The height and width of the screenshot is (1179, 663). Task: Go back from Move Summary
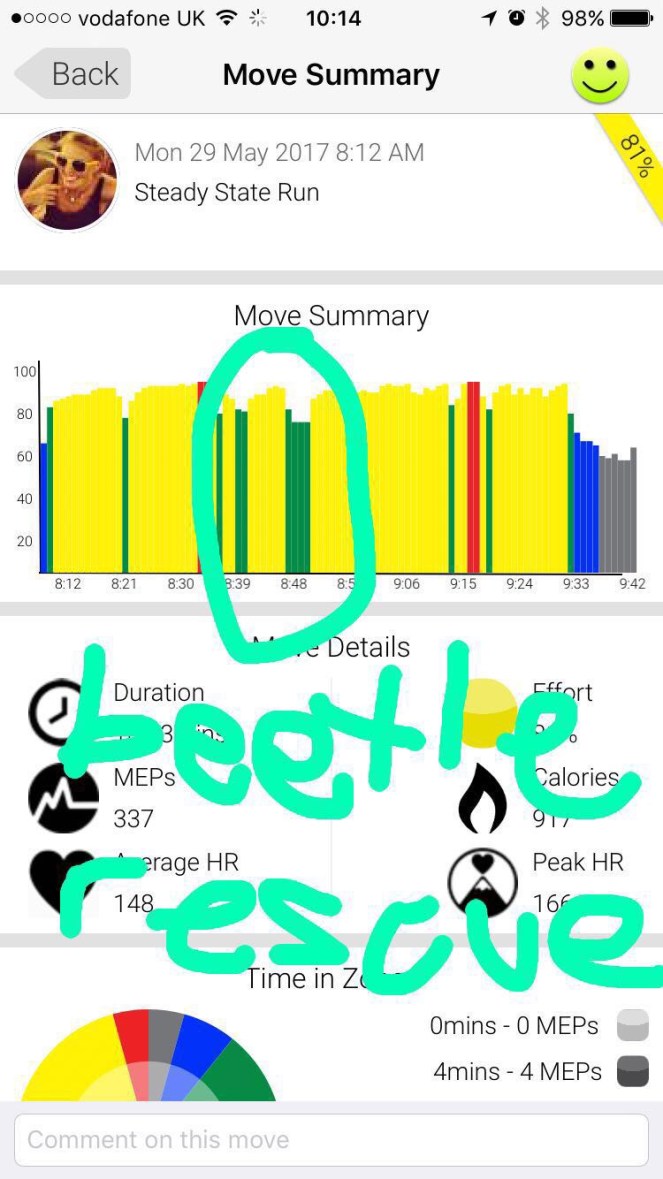72,75
